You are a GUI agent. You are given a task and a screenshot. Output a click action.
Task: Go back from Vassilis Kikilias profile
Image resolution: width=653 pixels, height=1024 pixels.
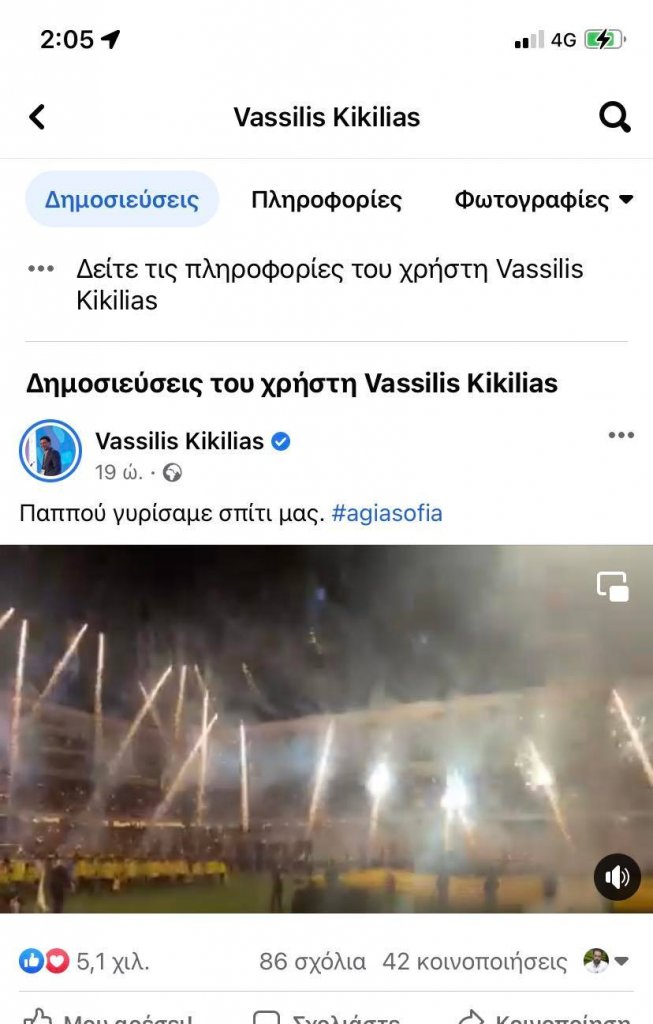[x=37, y=117]
